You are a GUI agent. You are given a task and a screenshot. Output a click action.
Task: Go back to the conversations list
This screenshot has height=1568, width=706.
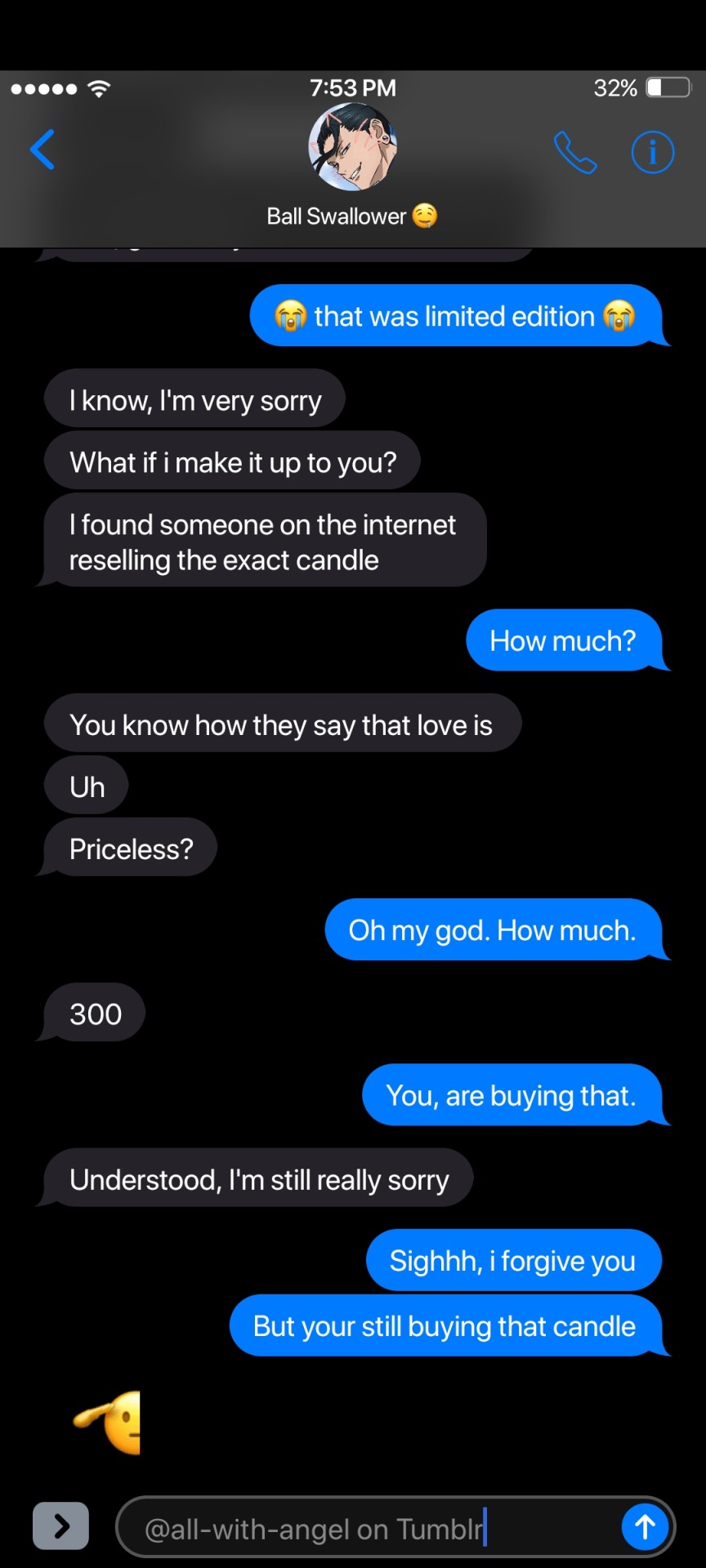coord(42,150)
